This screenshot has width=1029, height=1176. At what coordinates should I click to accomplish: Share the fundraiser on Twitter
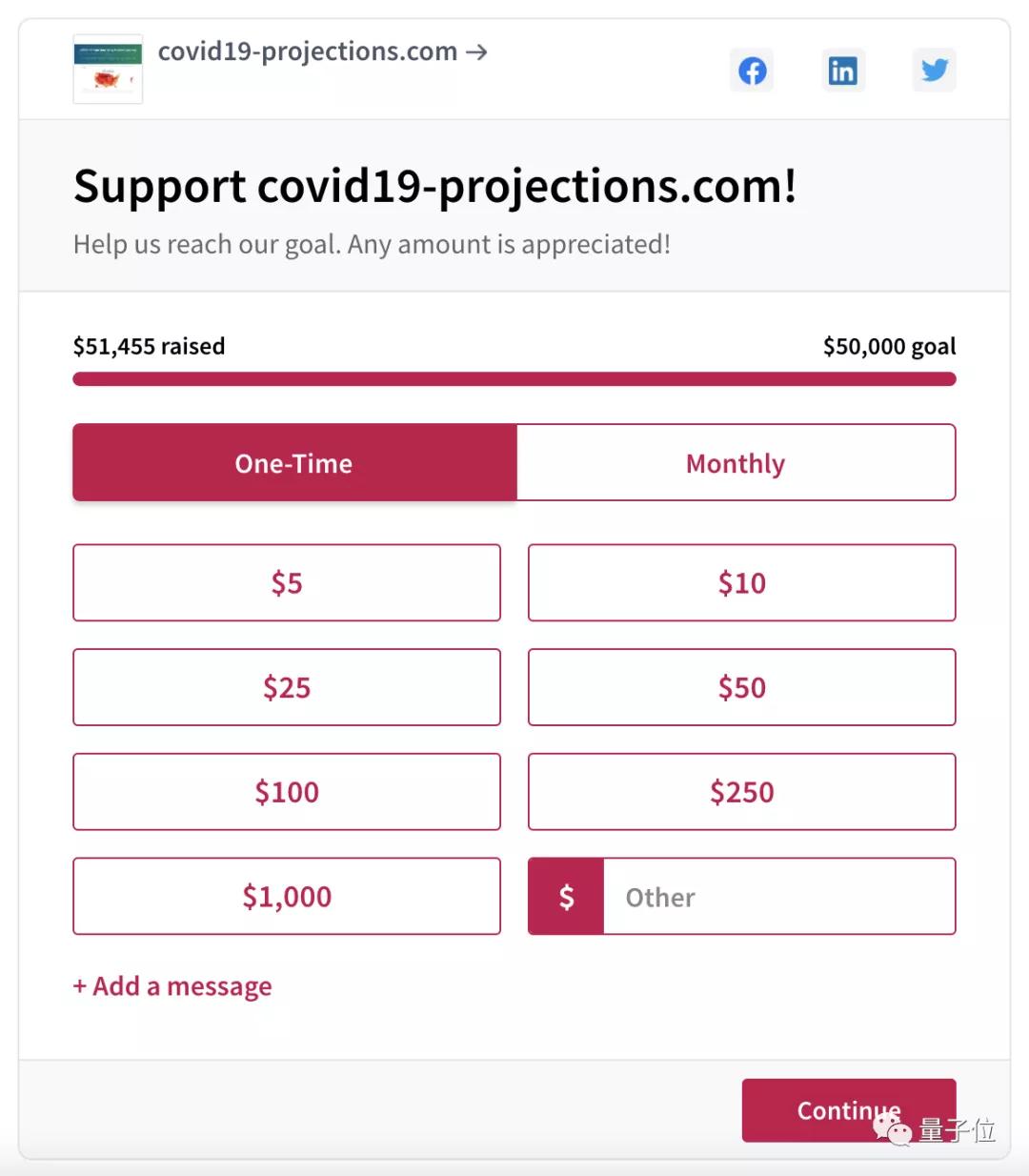[934, 71]
